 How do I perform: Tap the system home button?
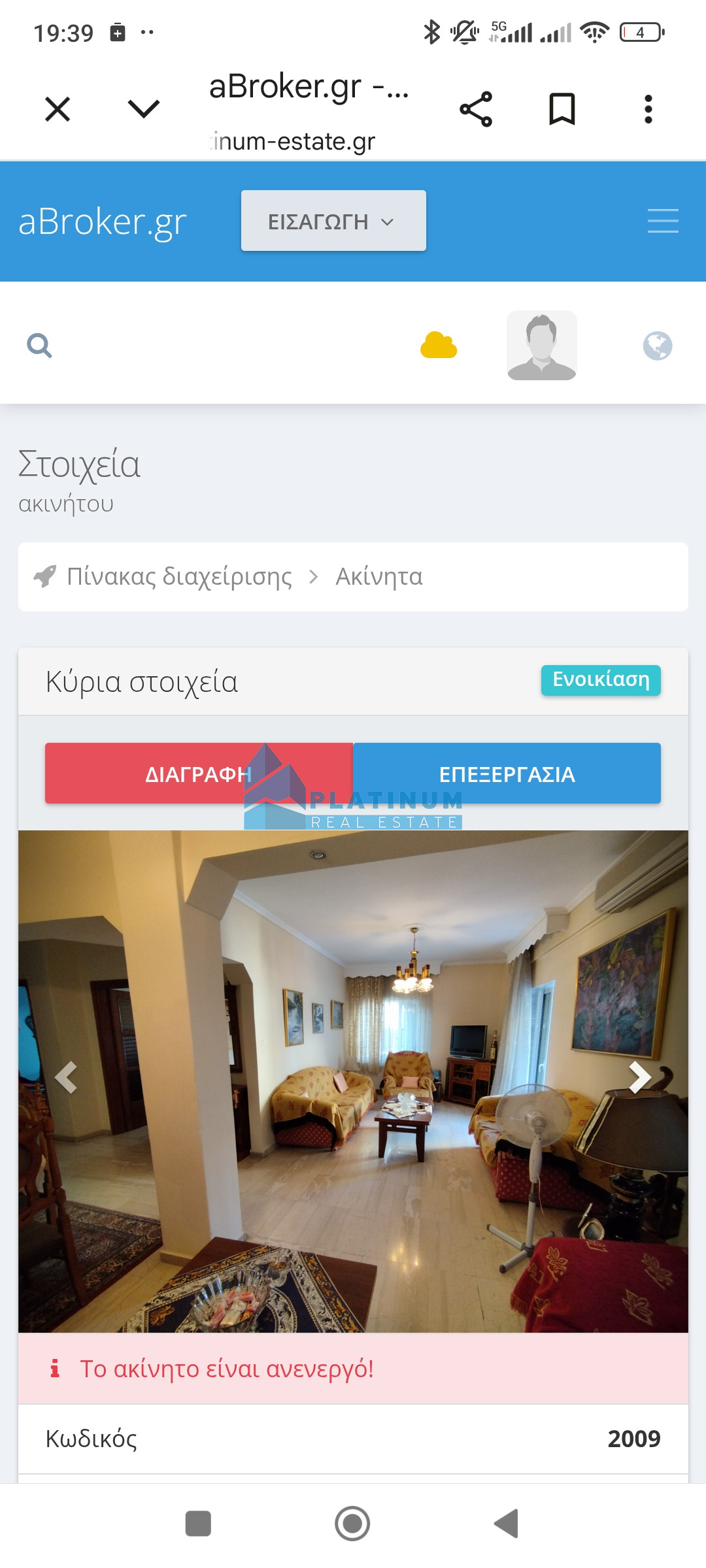pos(352,1524)
